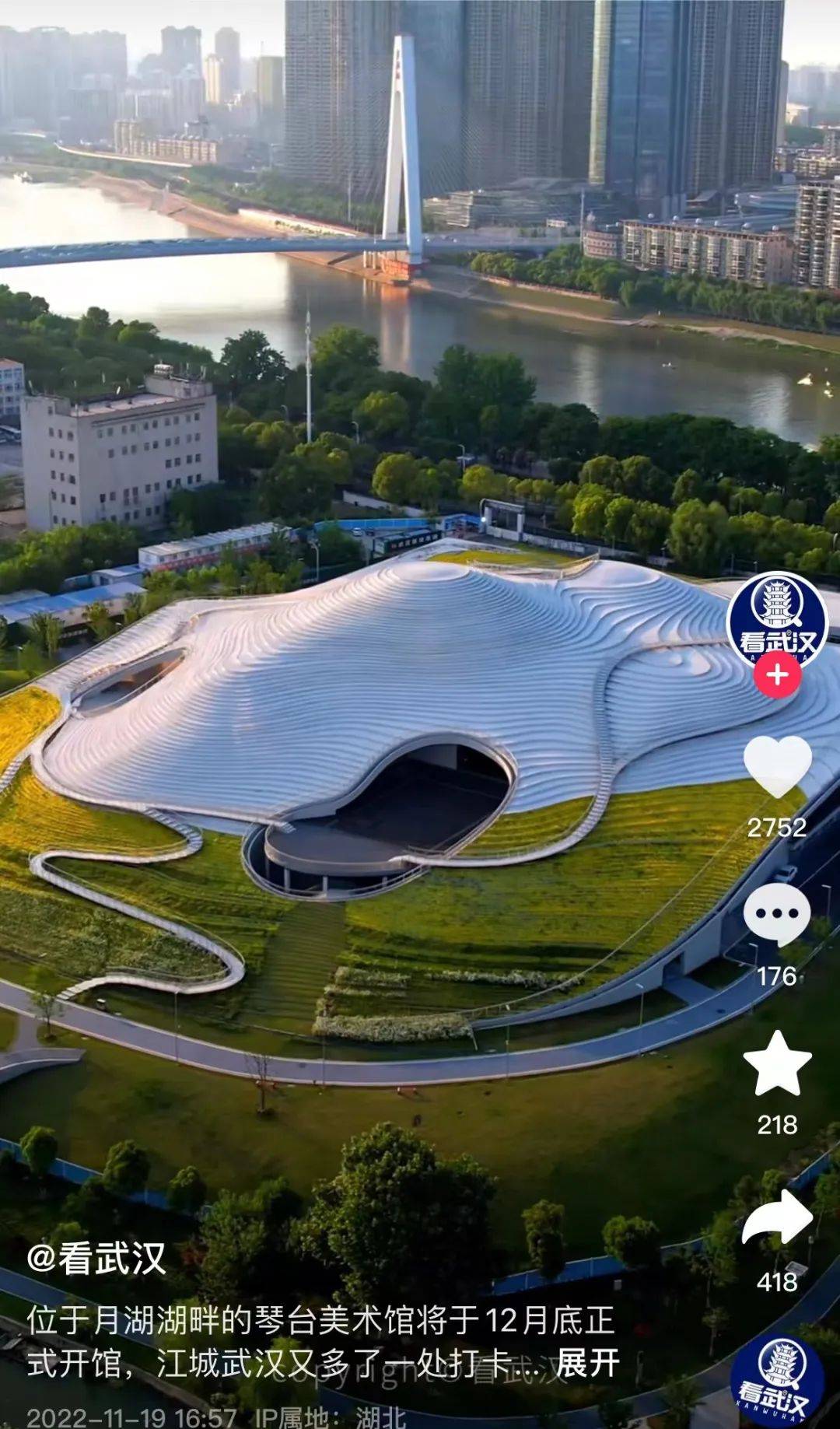Open the comments on this video
The height and width of the screenshot is (1429, 840).
(777, 914)
